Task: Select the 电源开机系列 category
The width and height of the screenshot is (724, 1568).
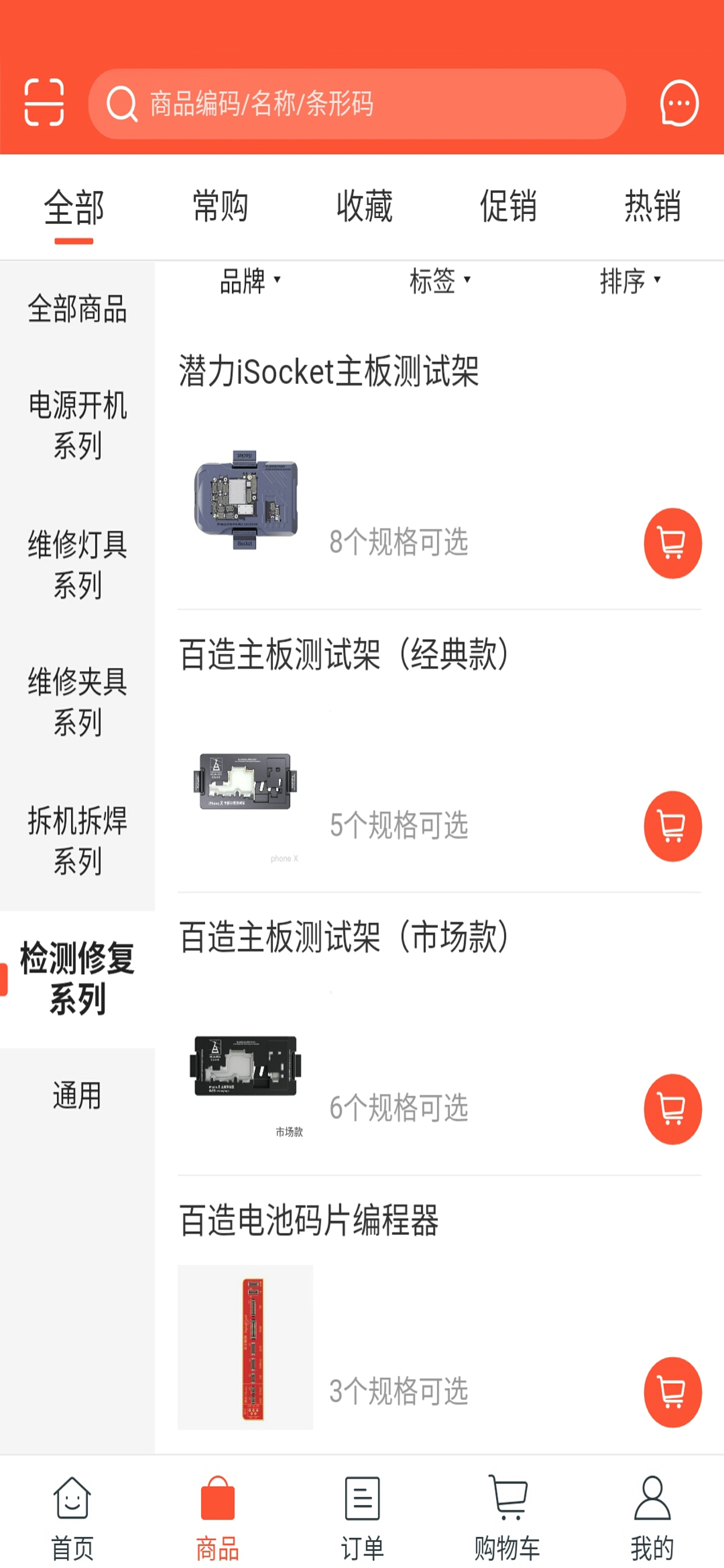Action: pyautogui.click(x=78, y=425)
